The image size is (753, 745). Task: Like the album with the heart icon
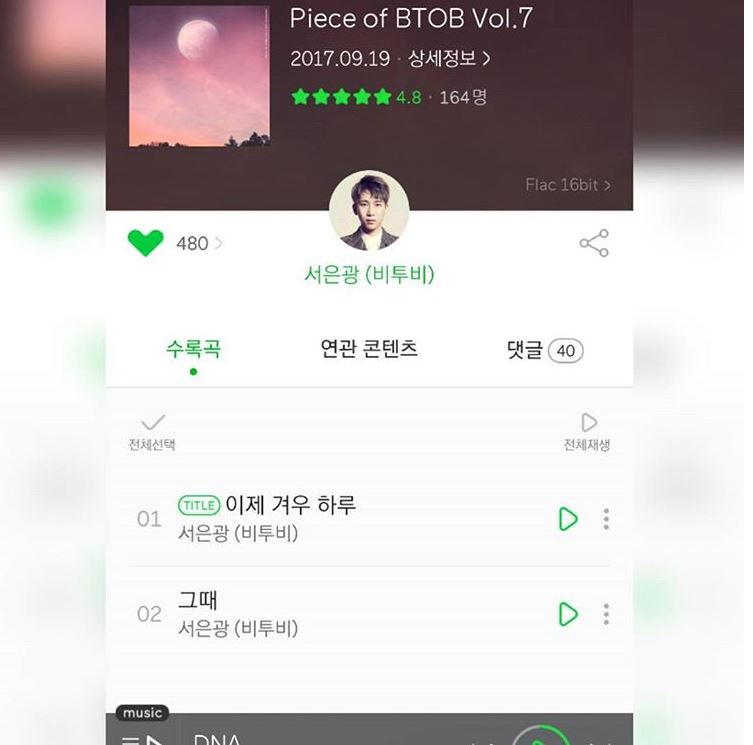[x=145, y=243]
